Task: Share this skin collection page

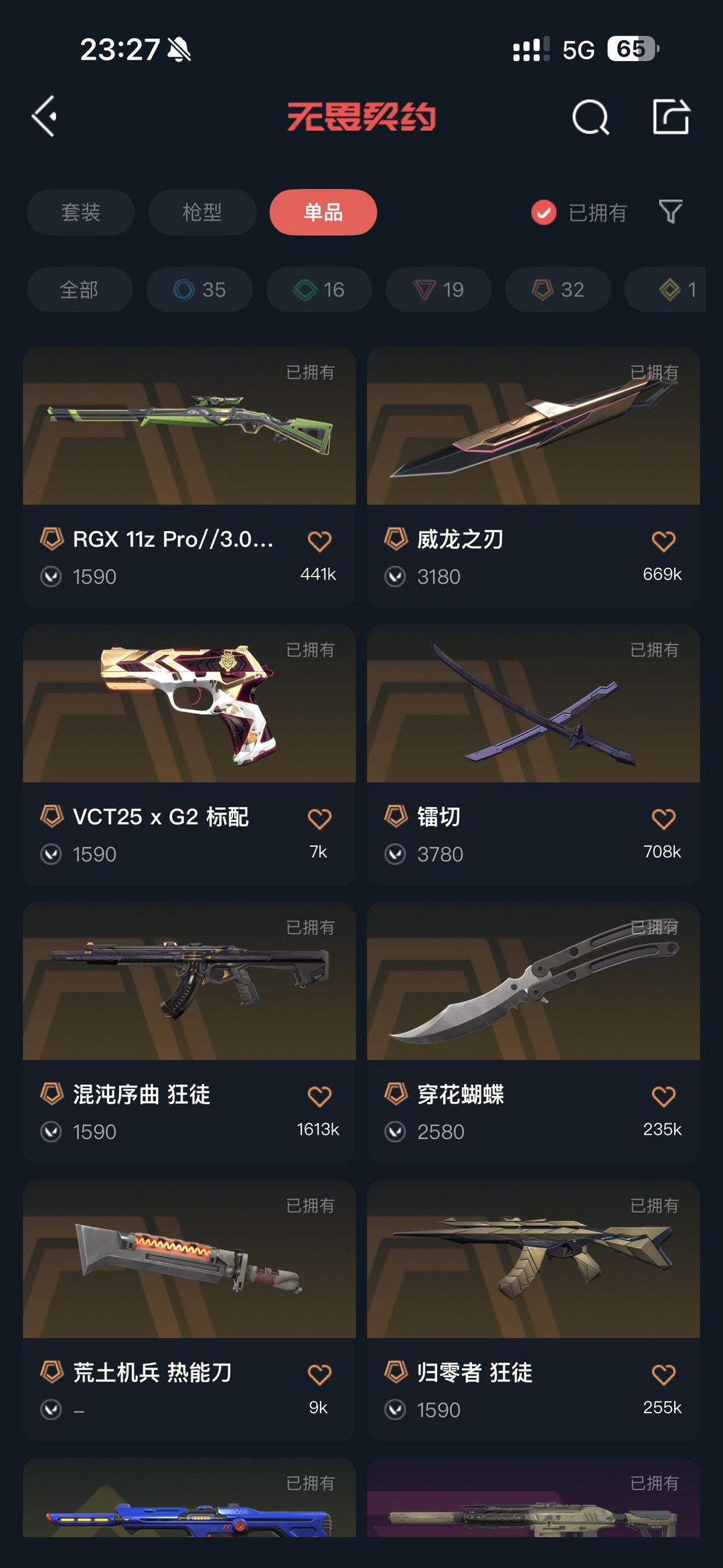Action: tap(671, 117)
